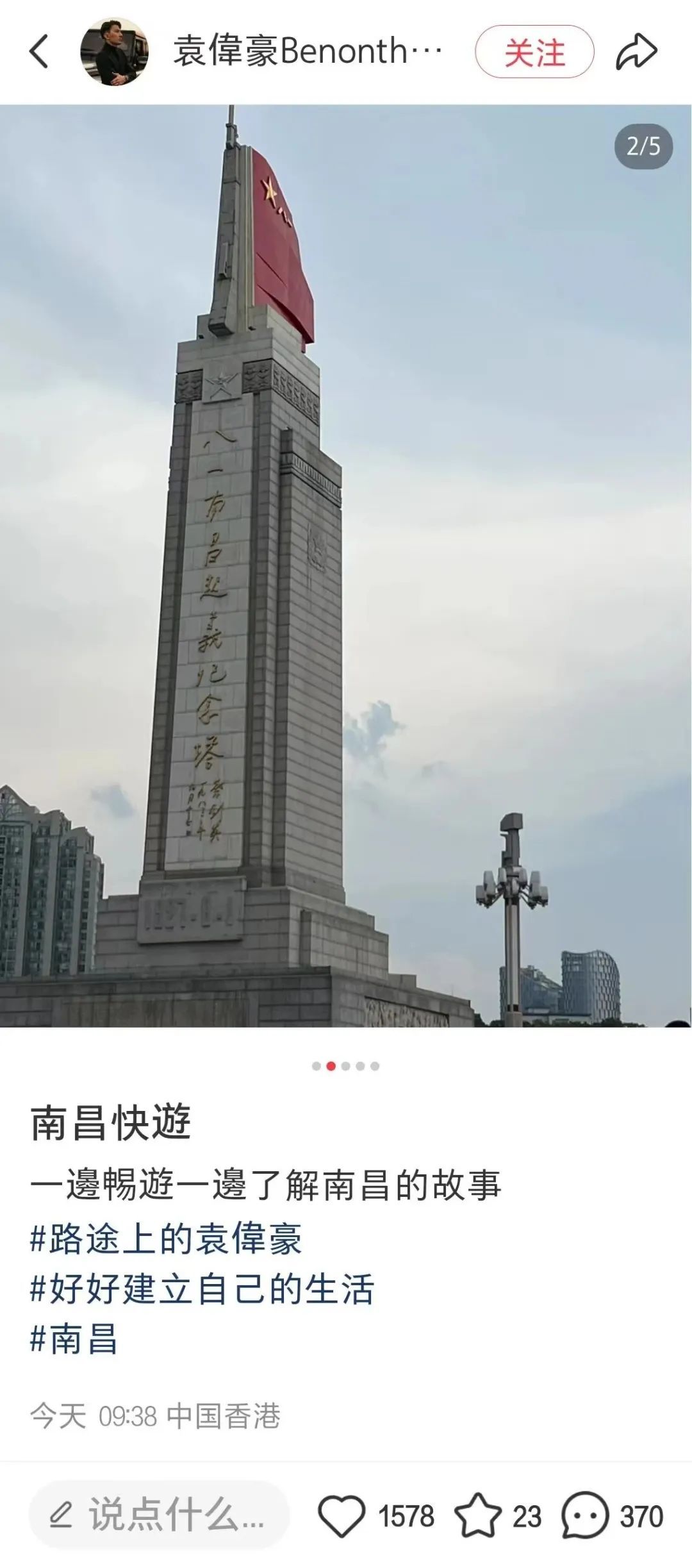Like this post with heart icon
Image resolution: width=692 pixels, height=1568 pixels.
coord(342,1516)
